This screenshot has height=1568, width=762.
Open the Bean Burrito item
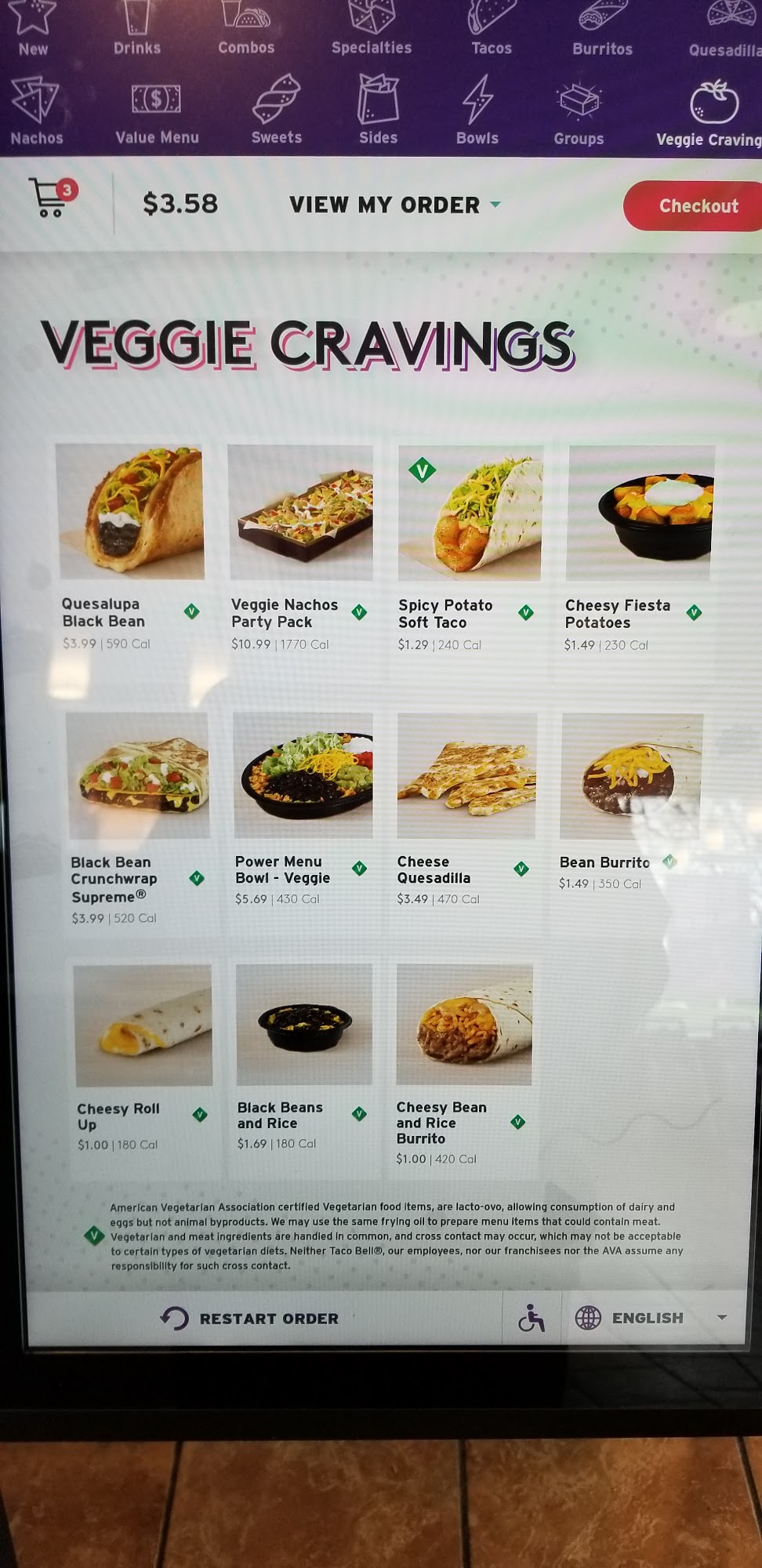[631, 801]
